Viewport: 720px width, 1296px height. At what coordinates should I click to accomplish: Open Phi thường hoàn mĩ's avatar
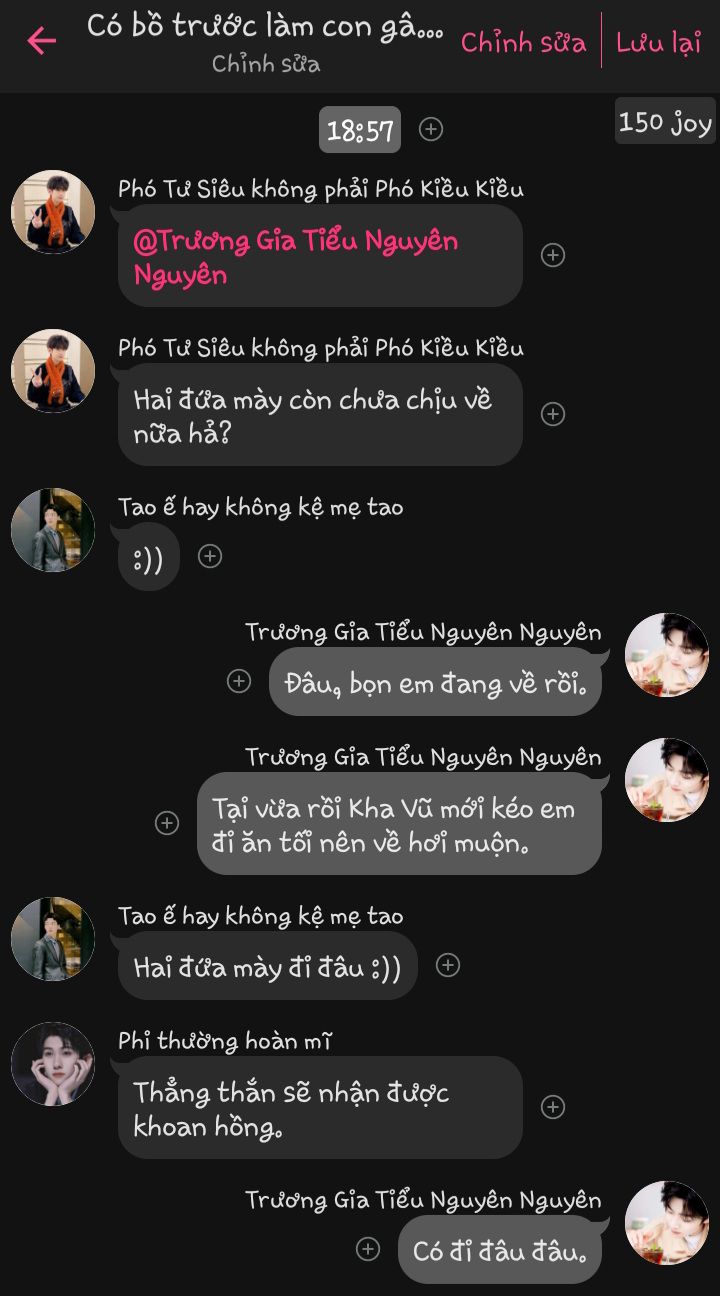pos(53,1063)
